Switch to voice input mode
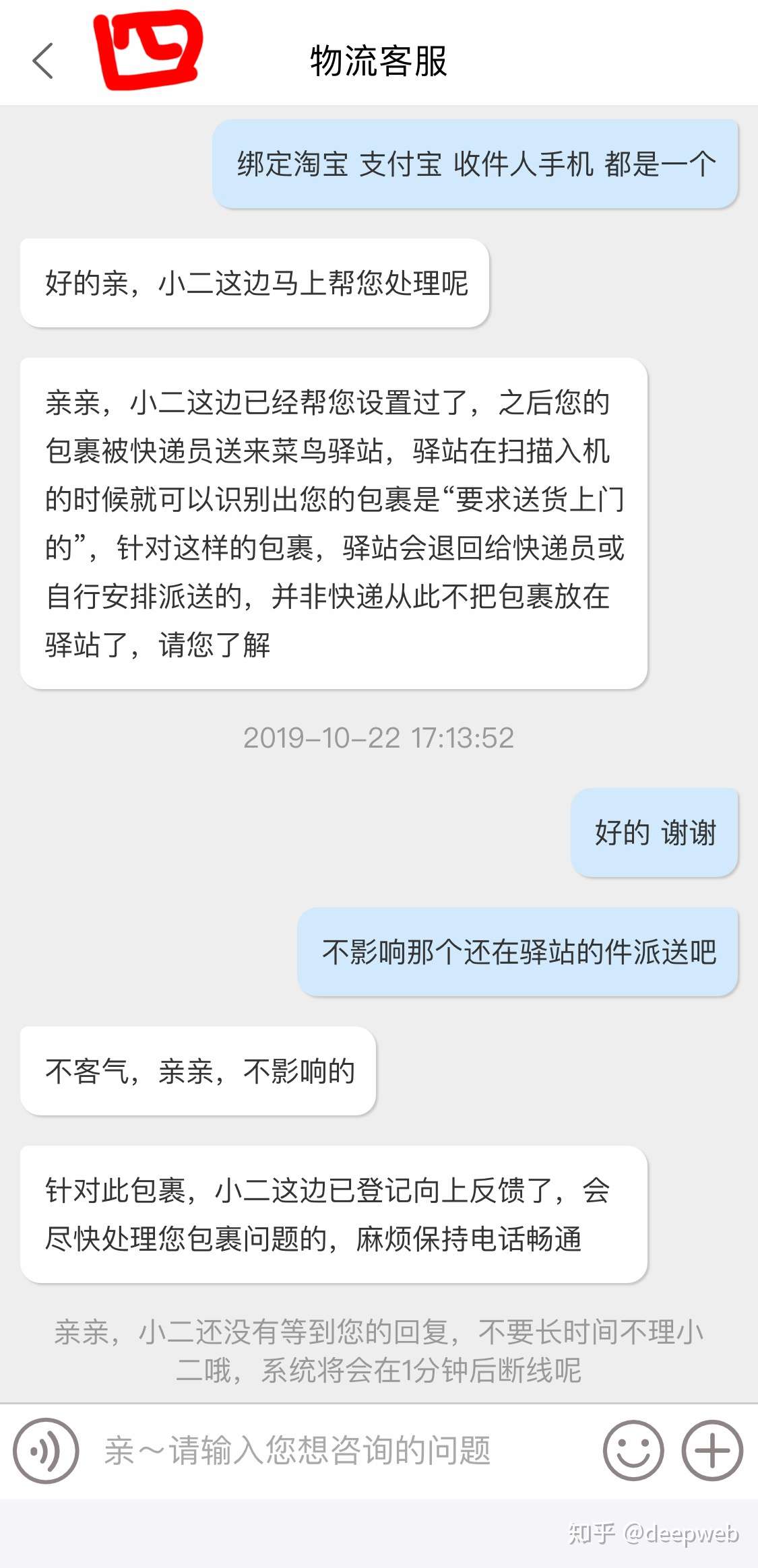Screen dimensions: 758x1568 point(46,1450)
